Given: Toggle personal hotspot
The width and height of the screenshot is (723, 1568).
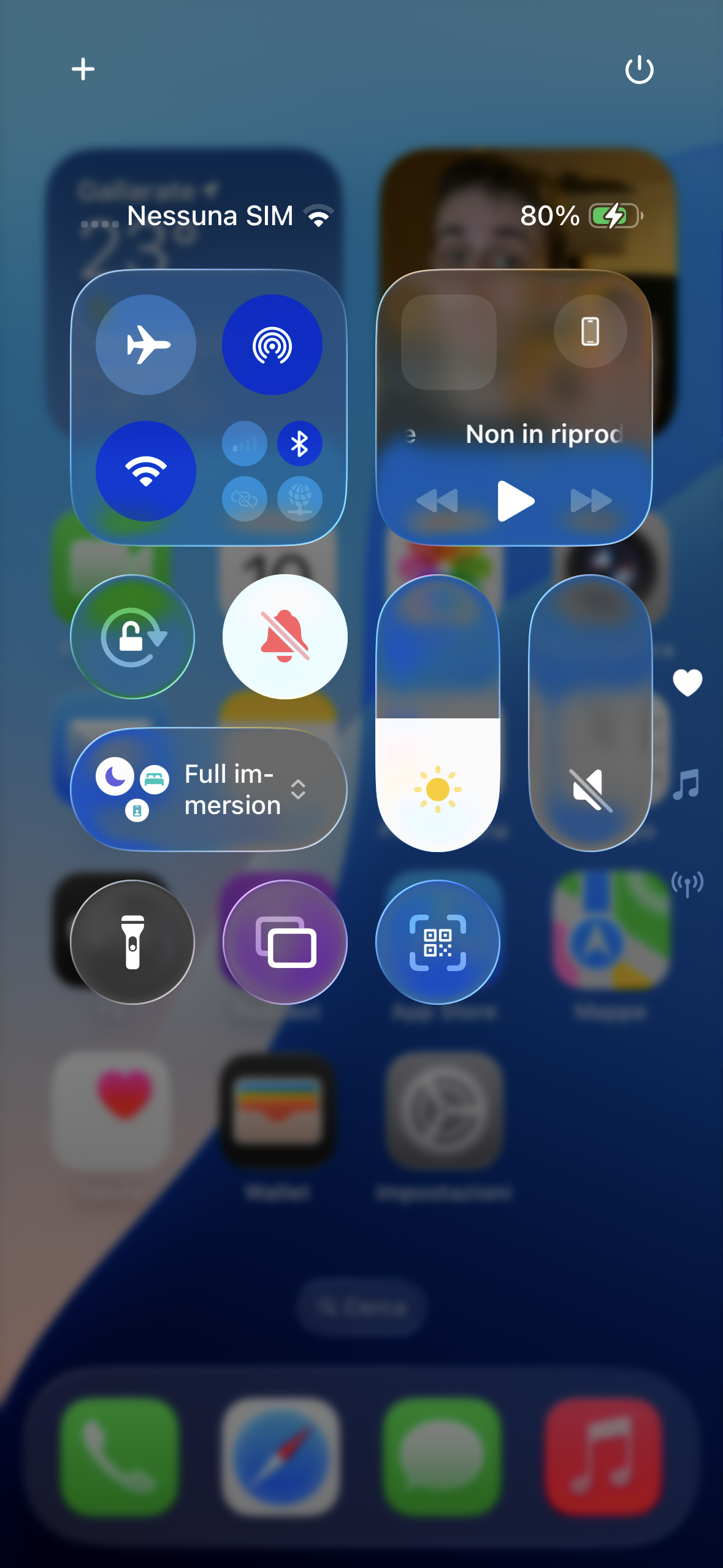Looking at the screenshot, I should point(245,499).
